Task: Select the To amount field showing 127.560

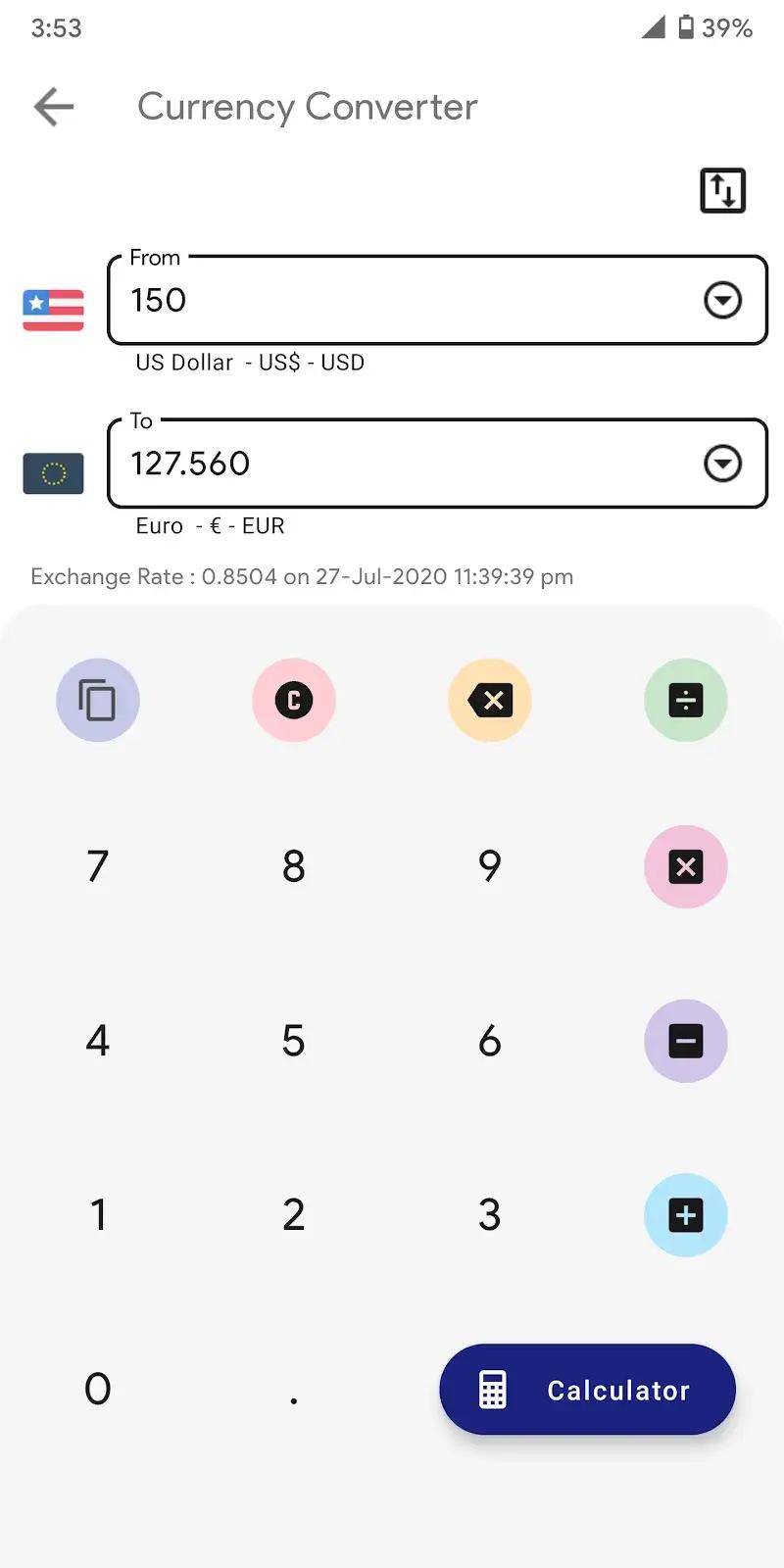Action: point(392,464)
